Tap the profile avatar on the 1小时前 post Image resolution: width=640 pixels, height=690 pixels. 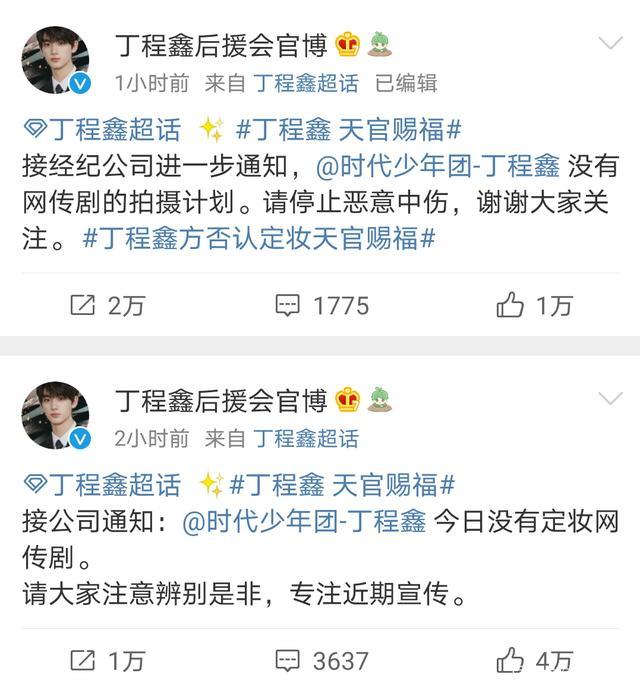tap(55, 60)
